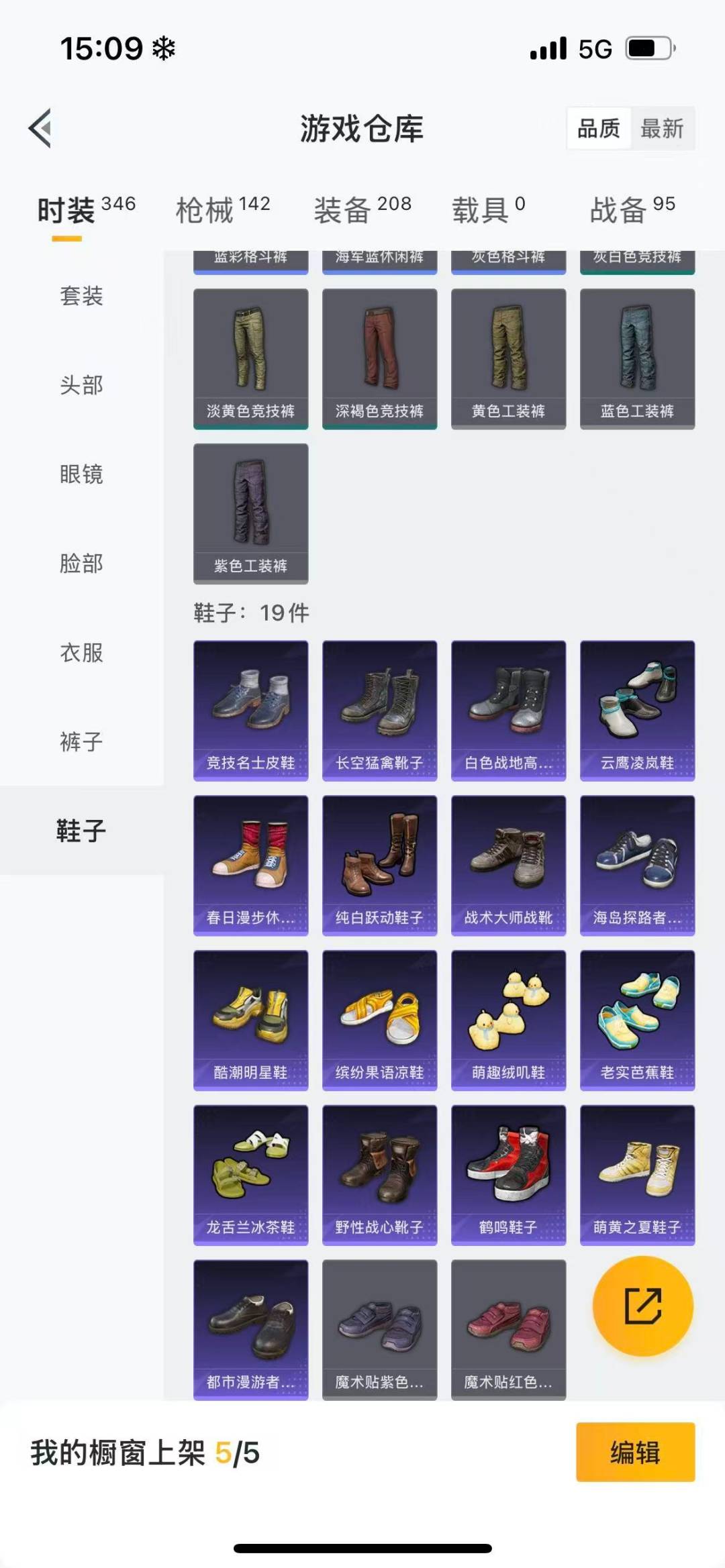The image size is (725, 1568).
Task: Select the 套装 category
Action: (x=81, y=296)
